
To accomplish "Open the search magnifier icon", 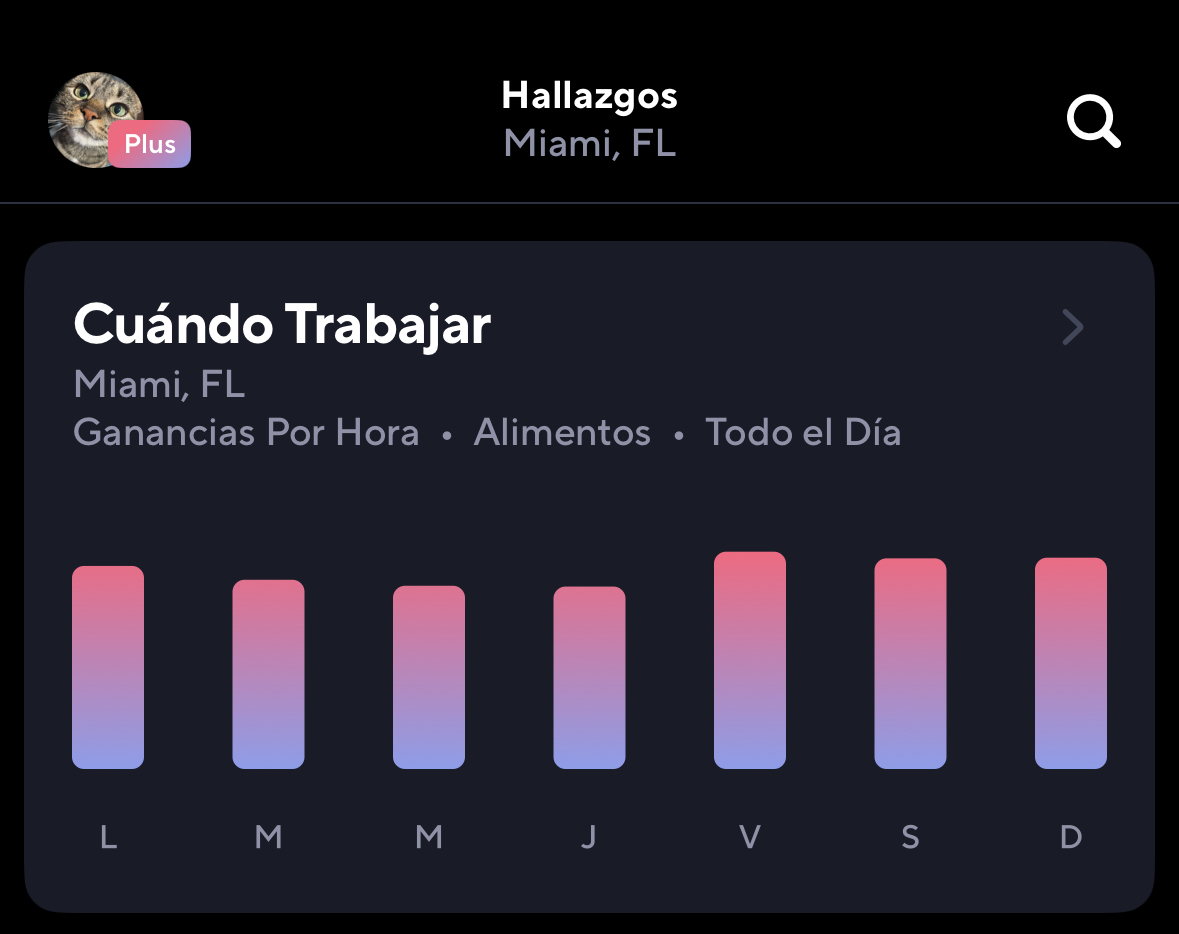I will 1093,122.
